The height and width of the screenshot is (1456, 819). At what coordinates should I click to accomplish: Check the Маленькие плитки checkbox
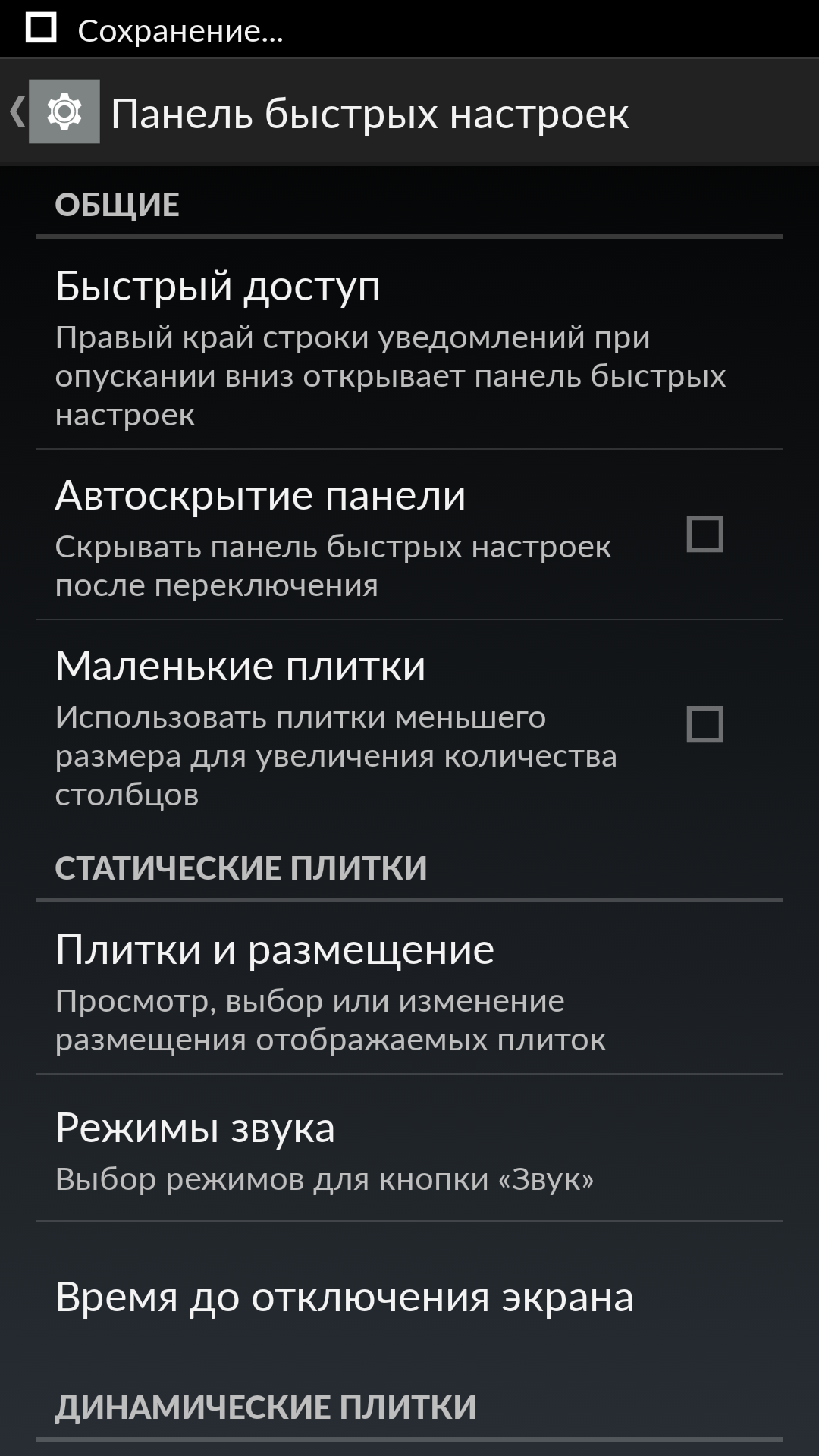pos(704,724)
